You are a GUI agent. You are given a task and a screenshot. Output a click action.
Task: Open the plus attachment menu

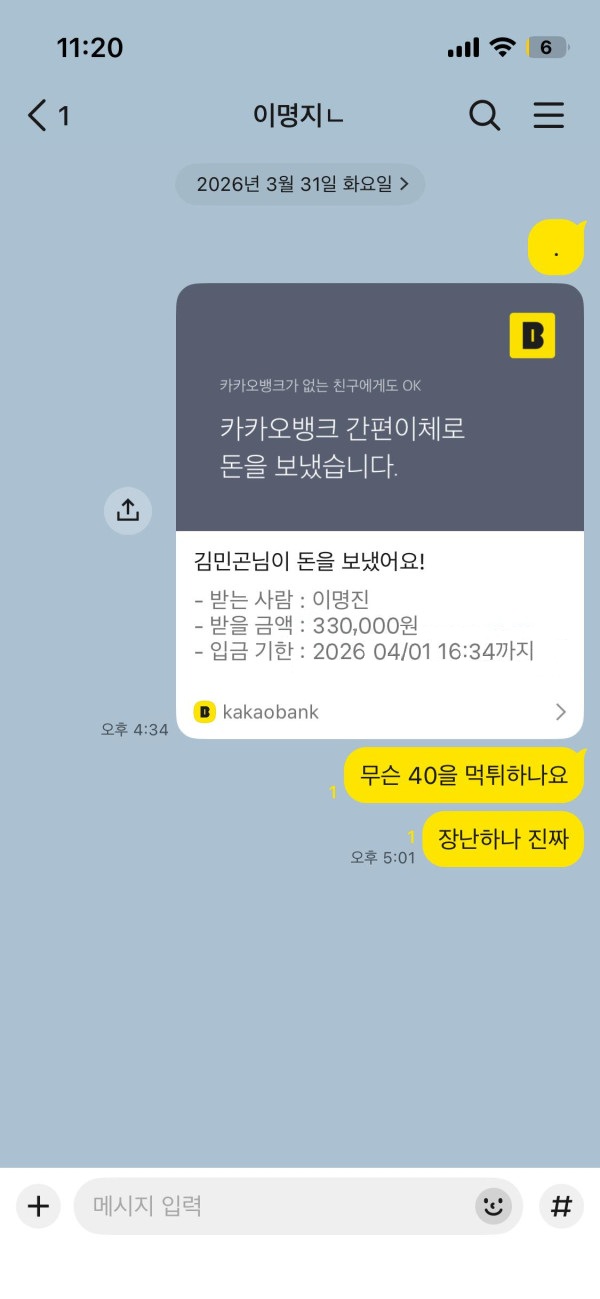38,1206
